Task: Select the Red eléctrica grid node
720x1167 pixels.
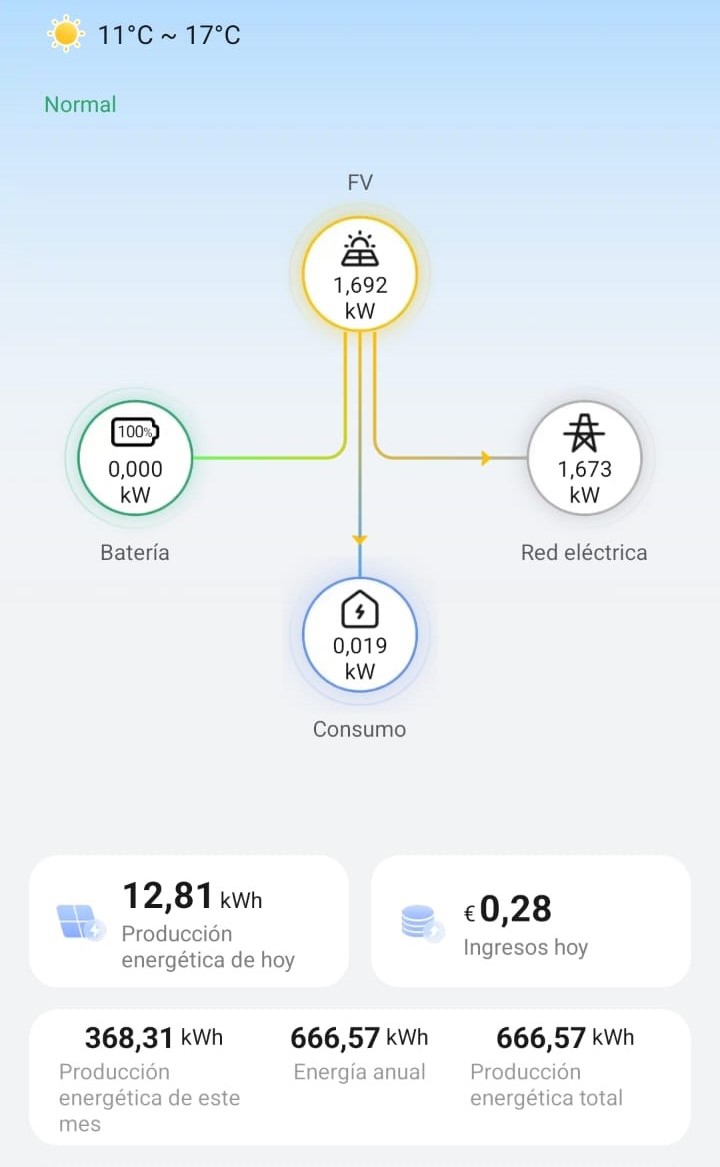Action: [584, 457]
